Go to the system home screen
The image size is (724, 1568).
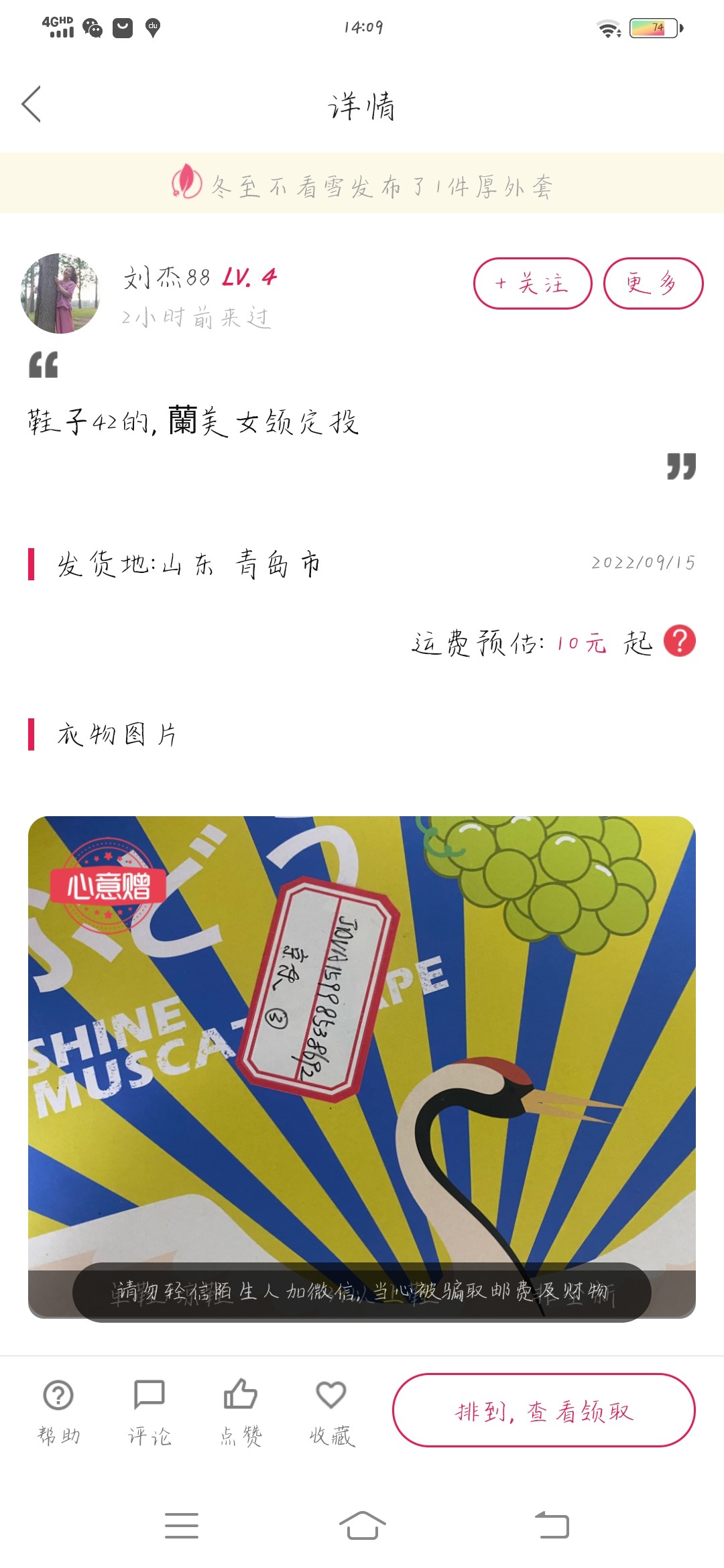362,1526
